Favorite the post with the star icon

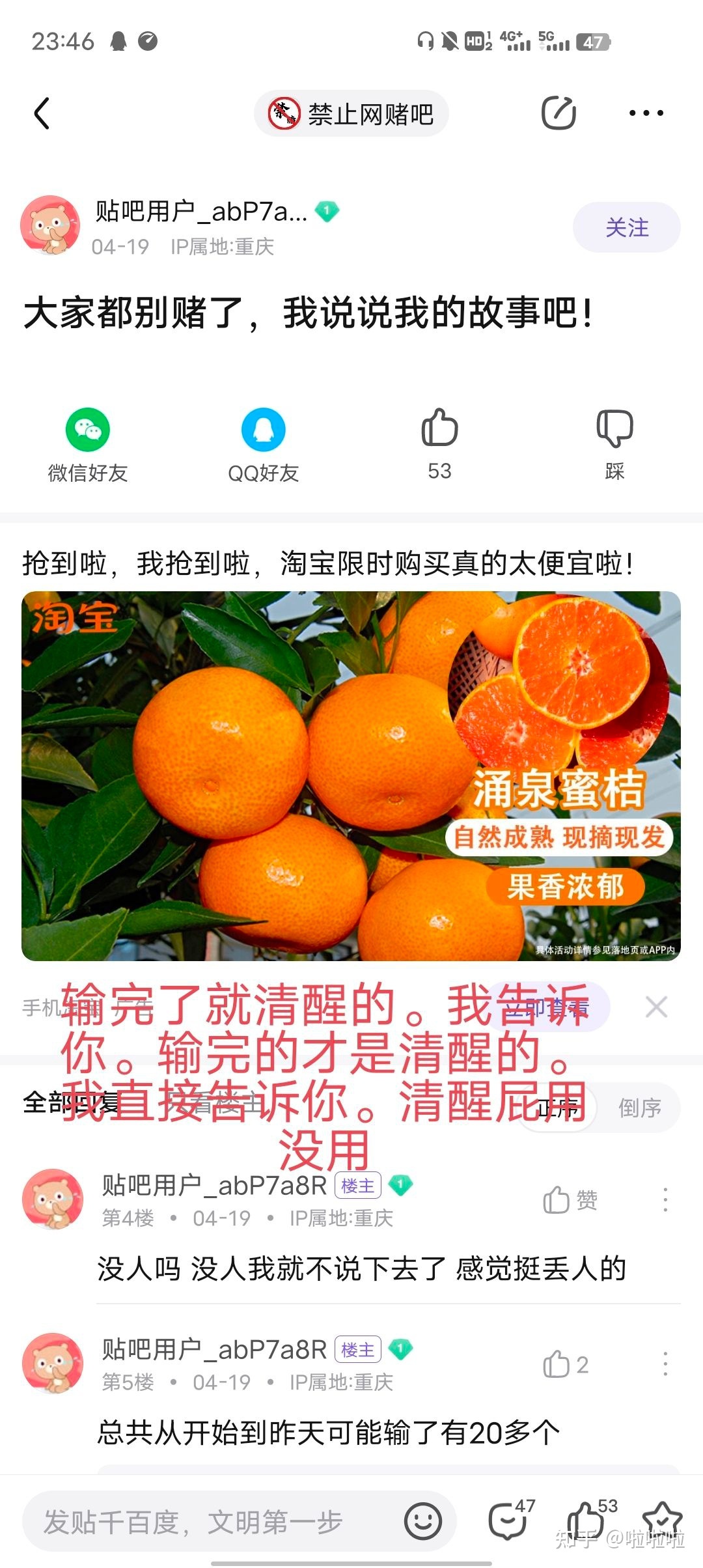pyautogui.click(x=661, y=1520)
